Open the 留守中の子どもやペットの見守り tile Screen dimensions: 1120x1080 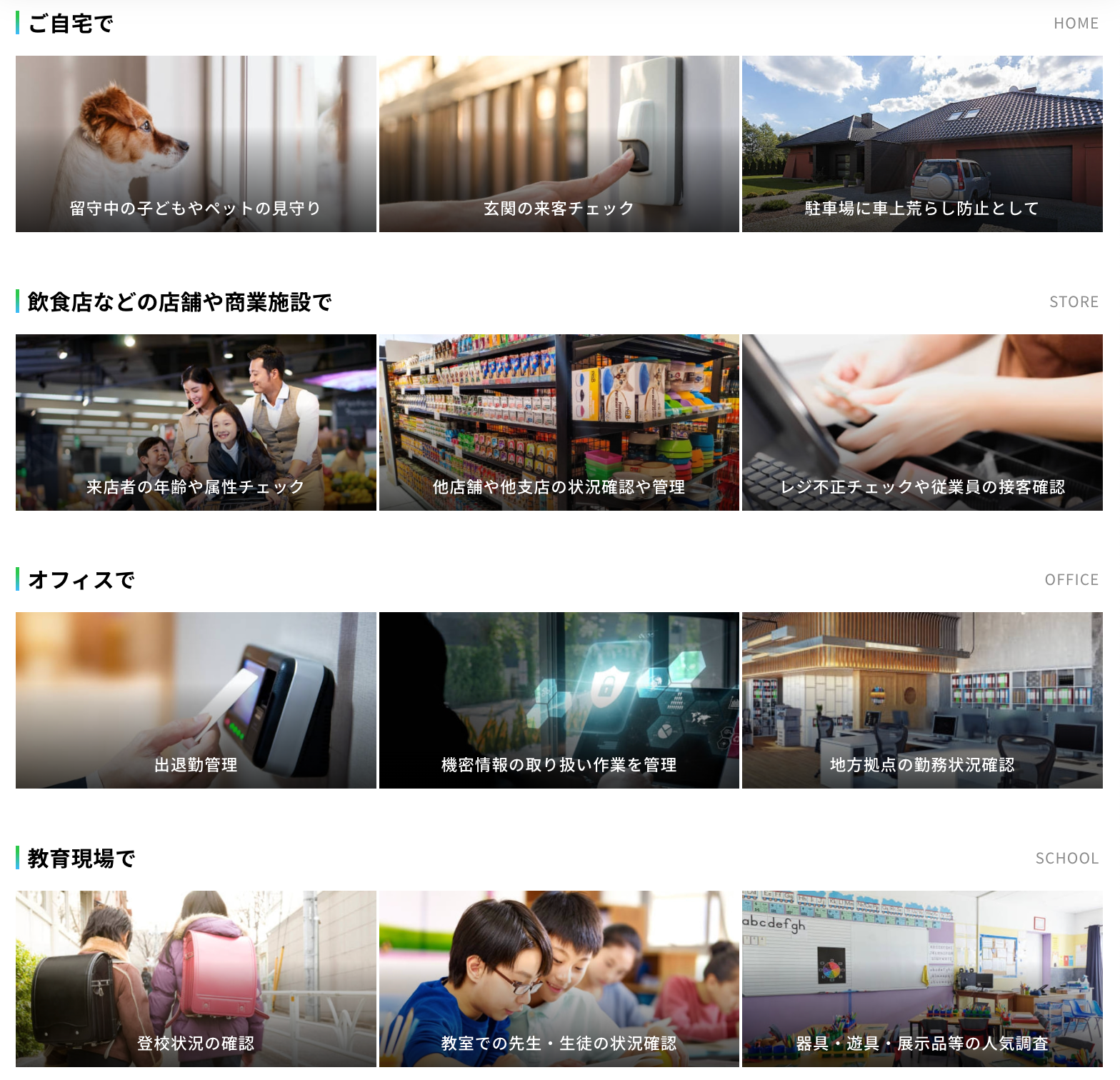point(196,144)
